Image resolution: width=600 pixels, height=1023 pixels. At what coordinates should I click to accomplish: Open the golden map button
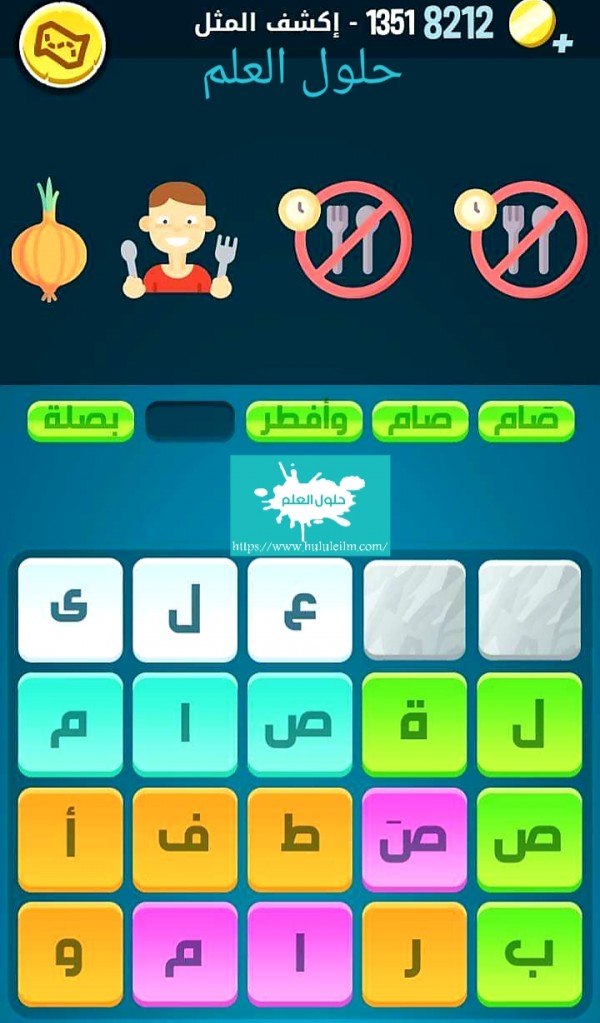(62, 43)
